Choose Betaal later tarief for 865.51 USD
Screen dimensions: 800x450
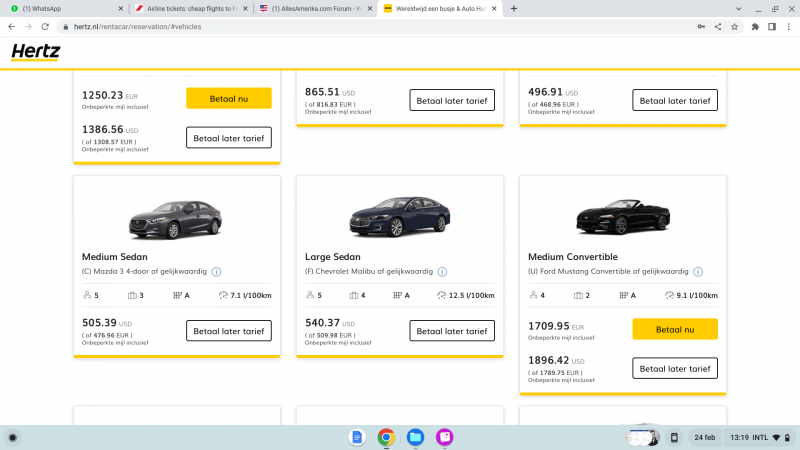point(451,100)
